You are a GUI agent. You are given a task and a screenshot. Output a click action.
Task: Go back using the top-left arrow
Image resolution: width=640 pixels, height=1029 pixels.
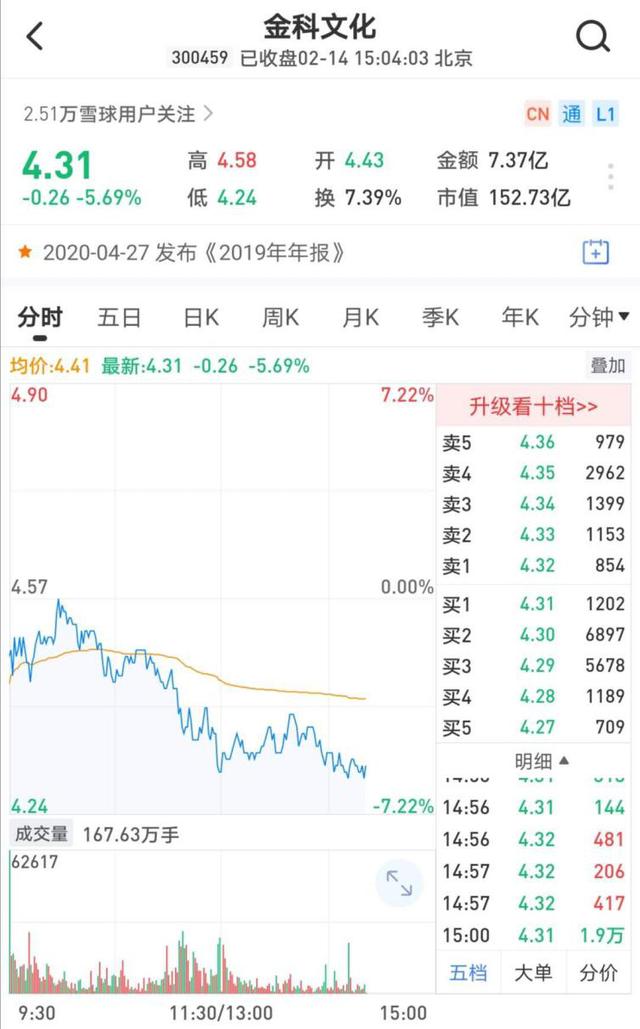tap(35, 37)
